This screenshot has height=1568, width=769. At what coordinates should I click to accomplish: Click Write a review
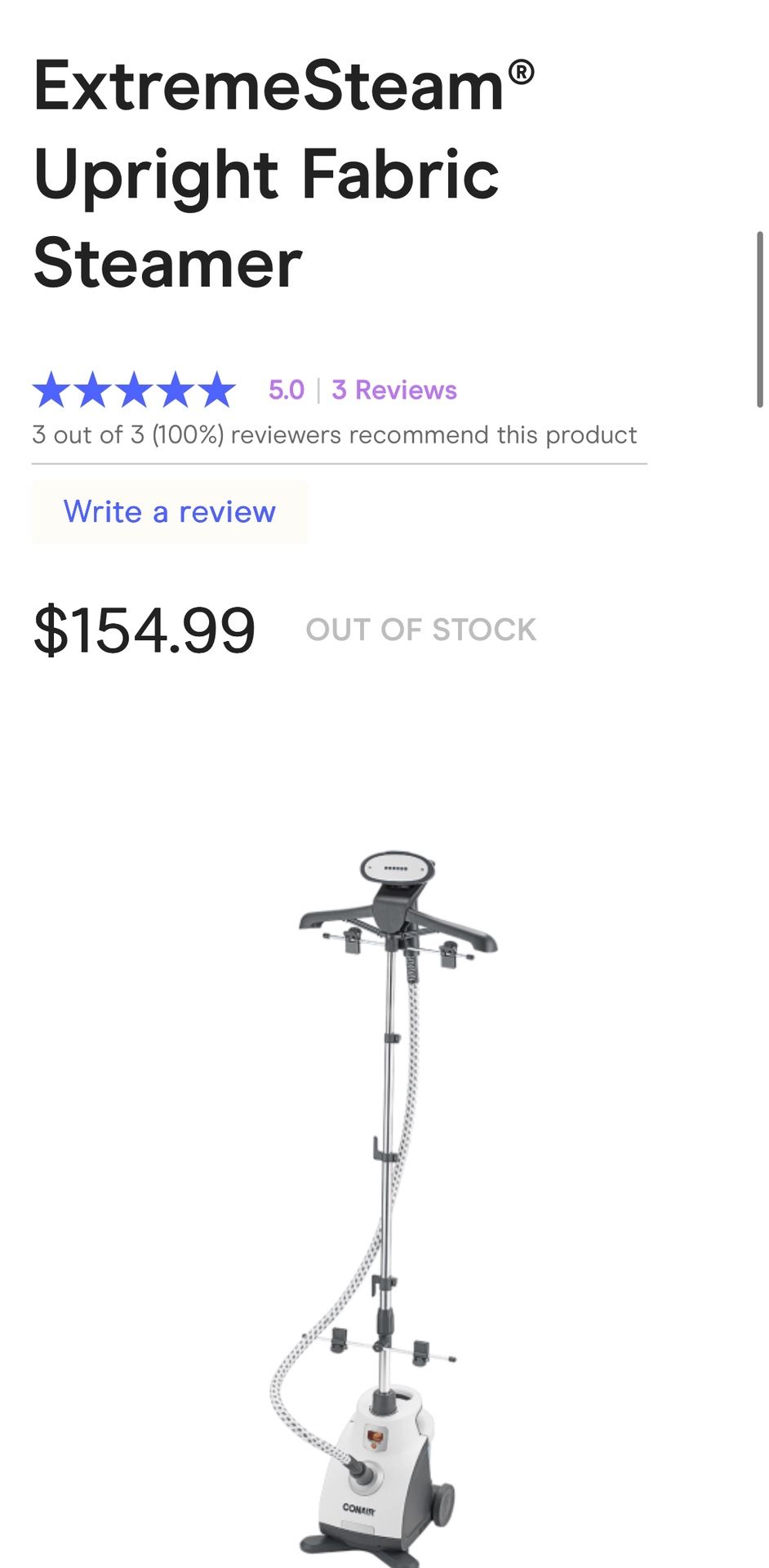pos(169,512)
